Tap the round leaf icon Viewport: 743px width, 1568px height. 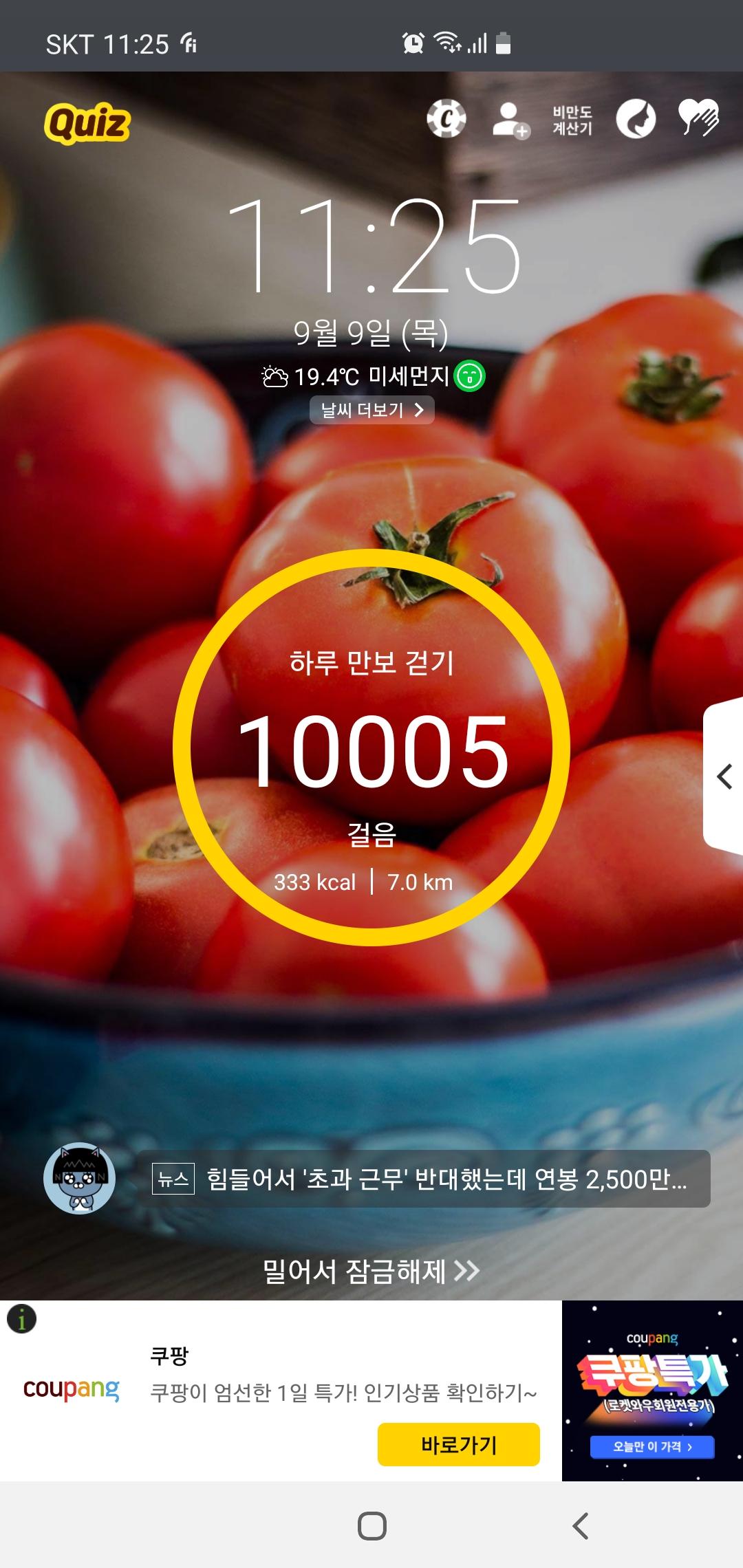[x=636, y=119]
